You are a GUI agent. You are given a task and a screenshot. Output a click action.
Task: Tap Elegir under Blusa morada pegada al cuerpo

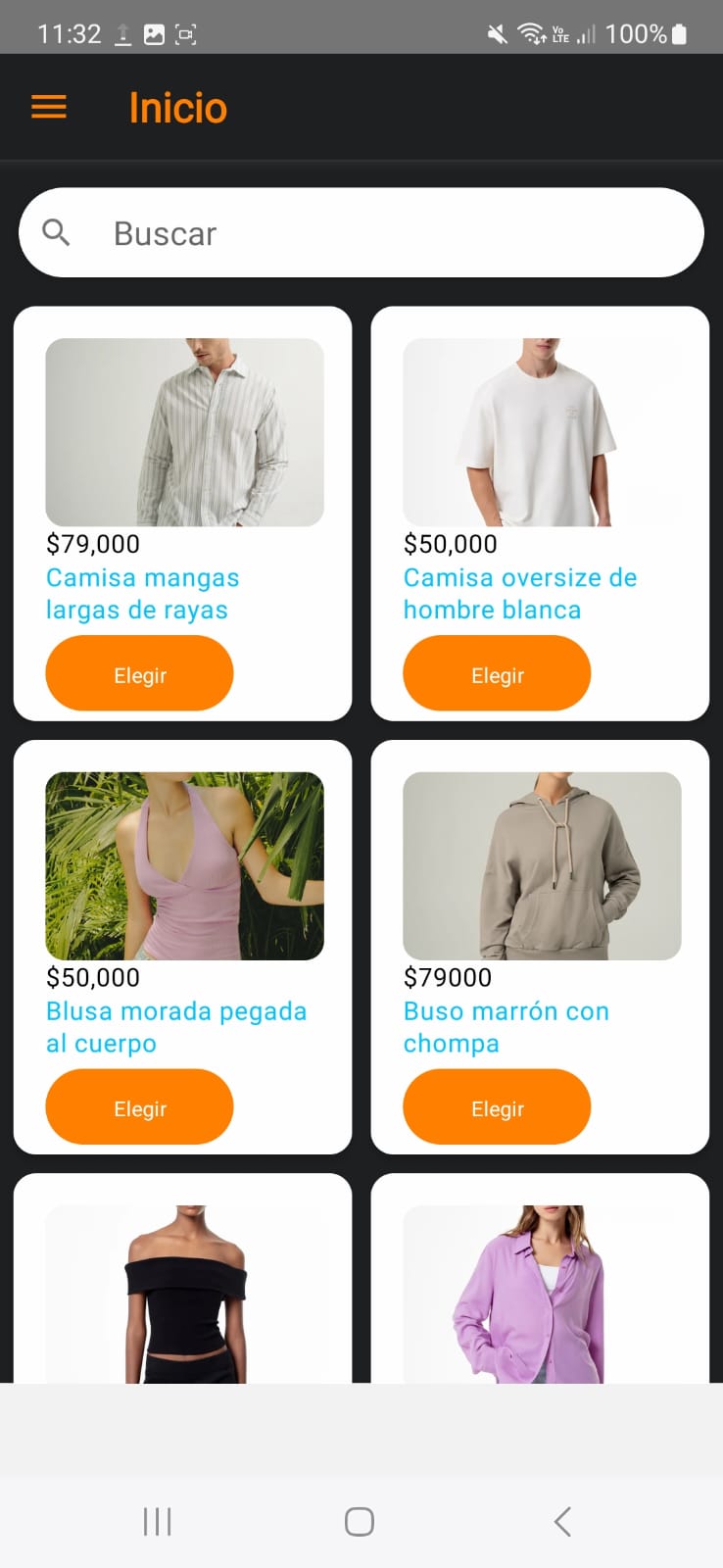click(139, 1106)
